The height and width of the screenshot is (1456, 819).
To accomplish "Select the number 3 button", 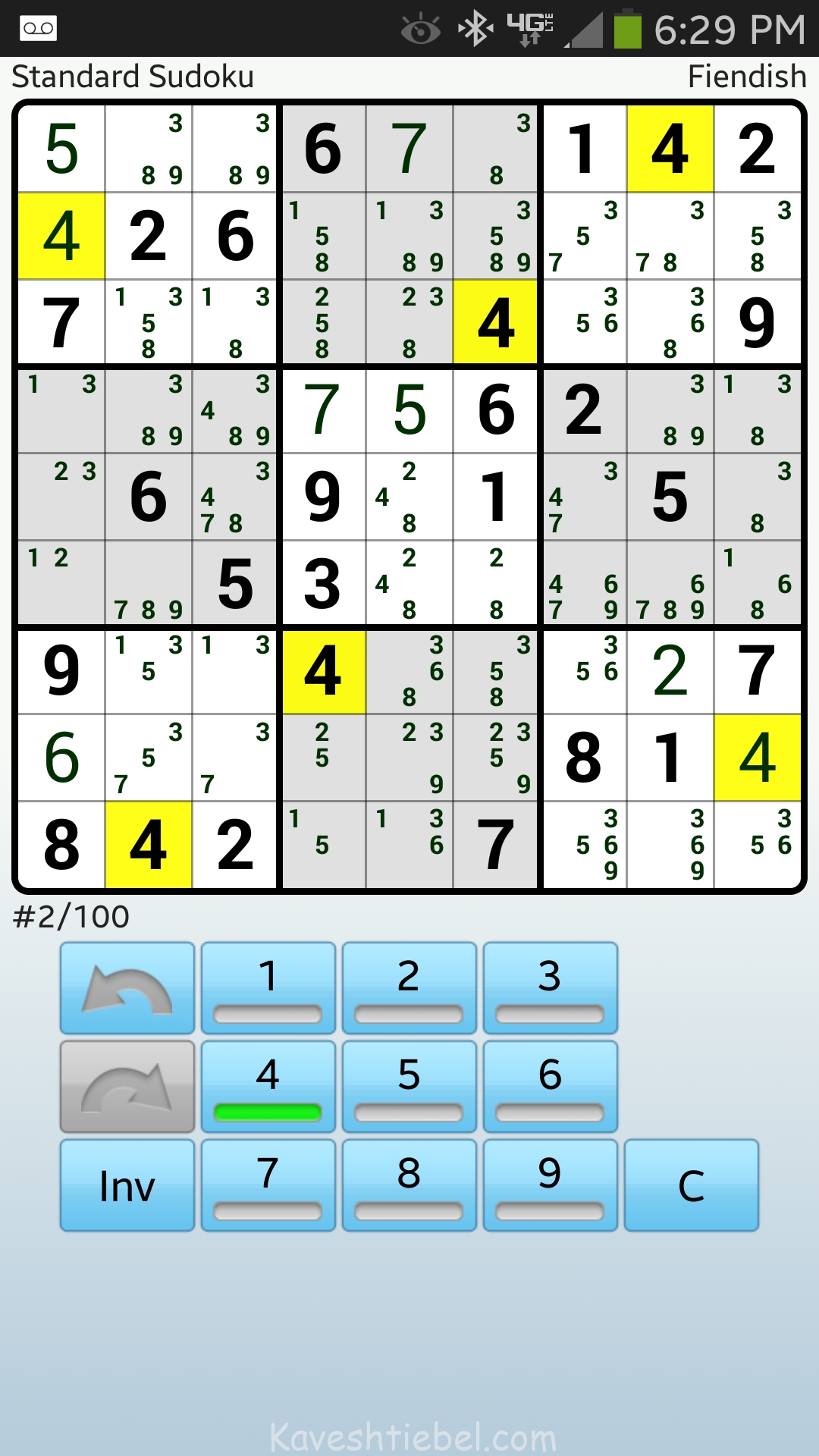I will coord(551,987).
